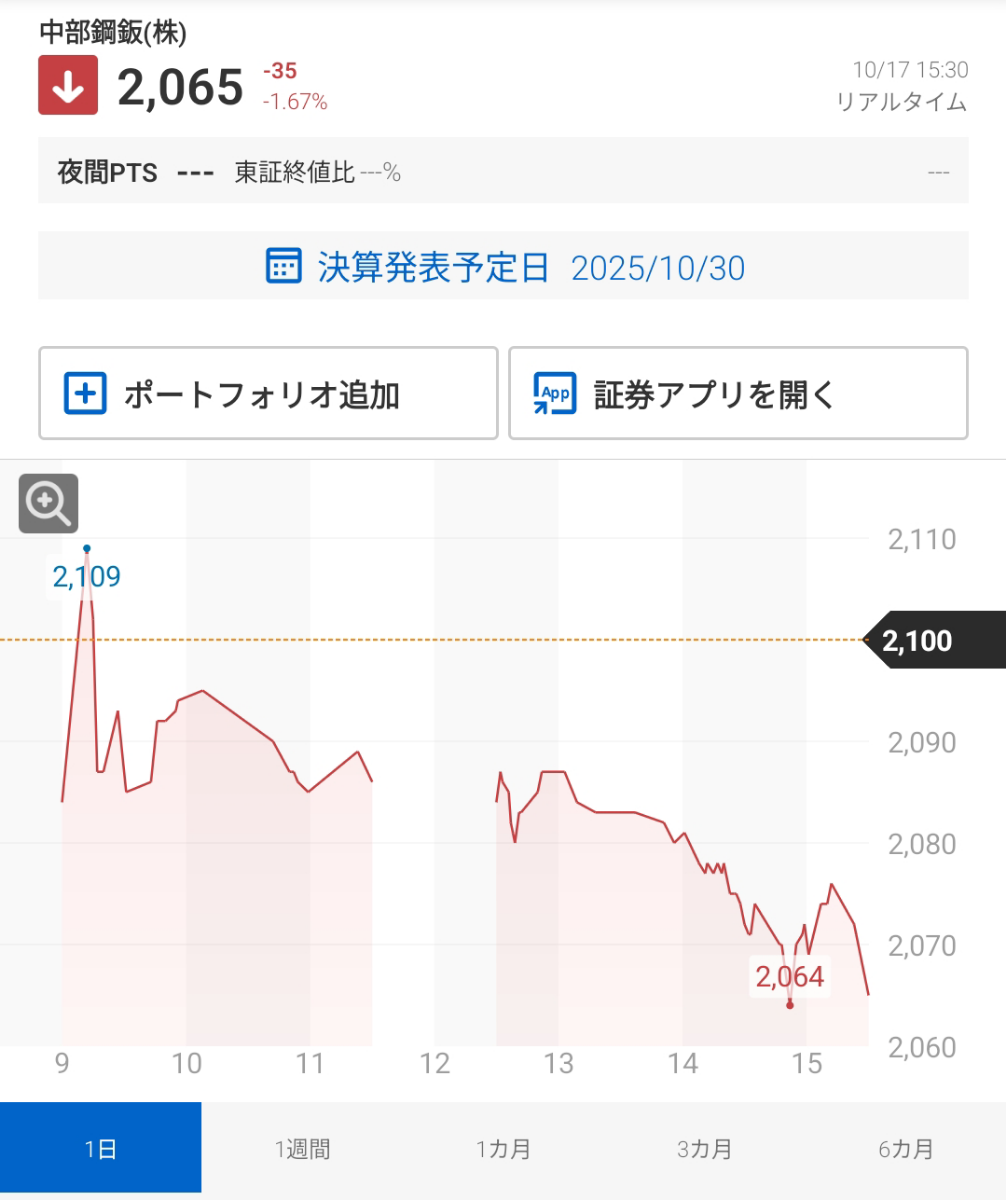Switch to the 6カ月 chart tab

[905, 1148]
